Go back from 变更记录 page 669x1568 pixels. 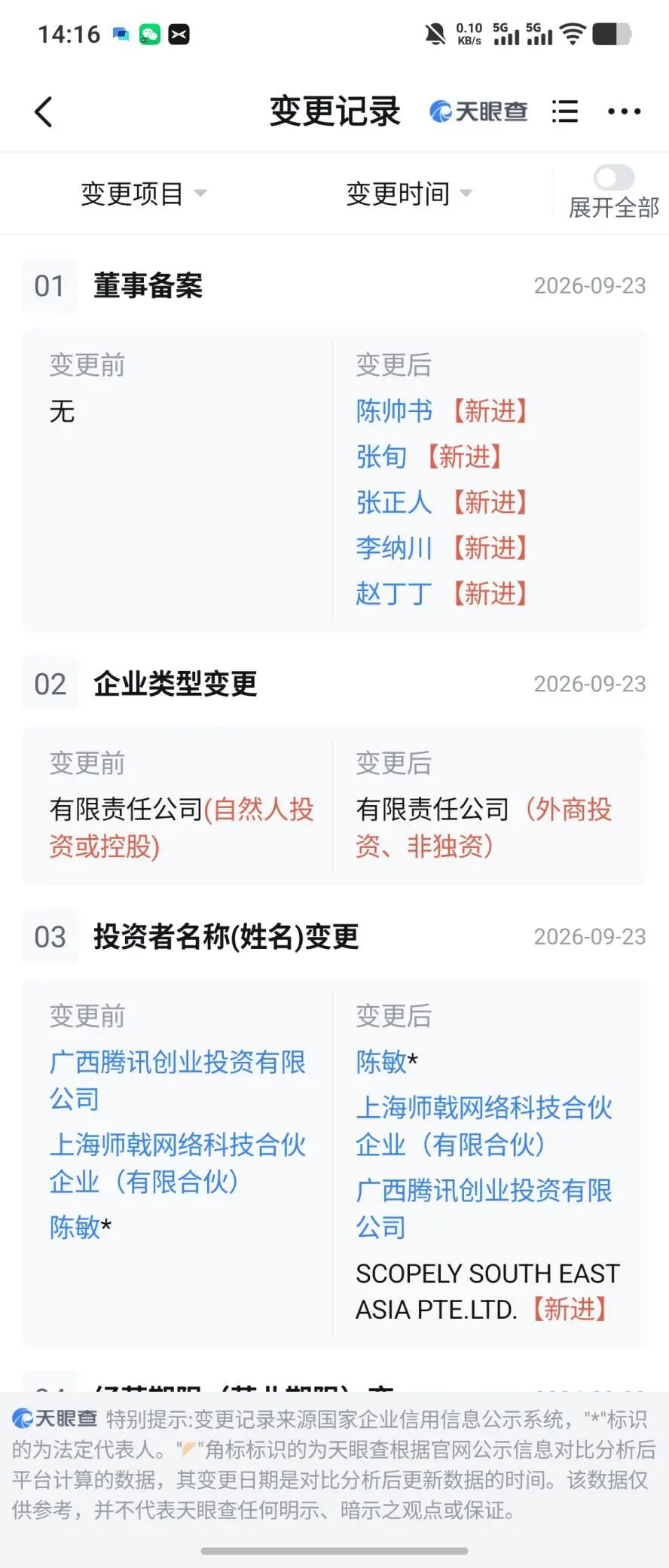(x=44, y=112)
